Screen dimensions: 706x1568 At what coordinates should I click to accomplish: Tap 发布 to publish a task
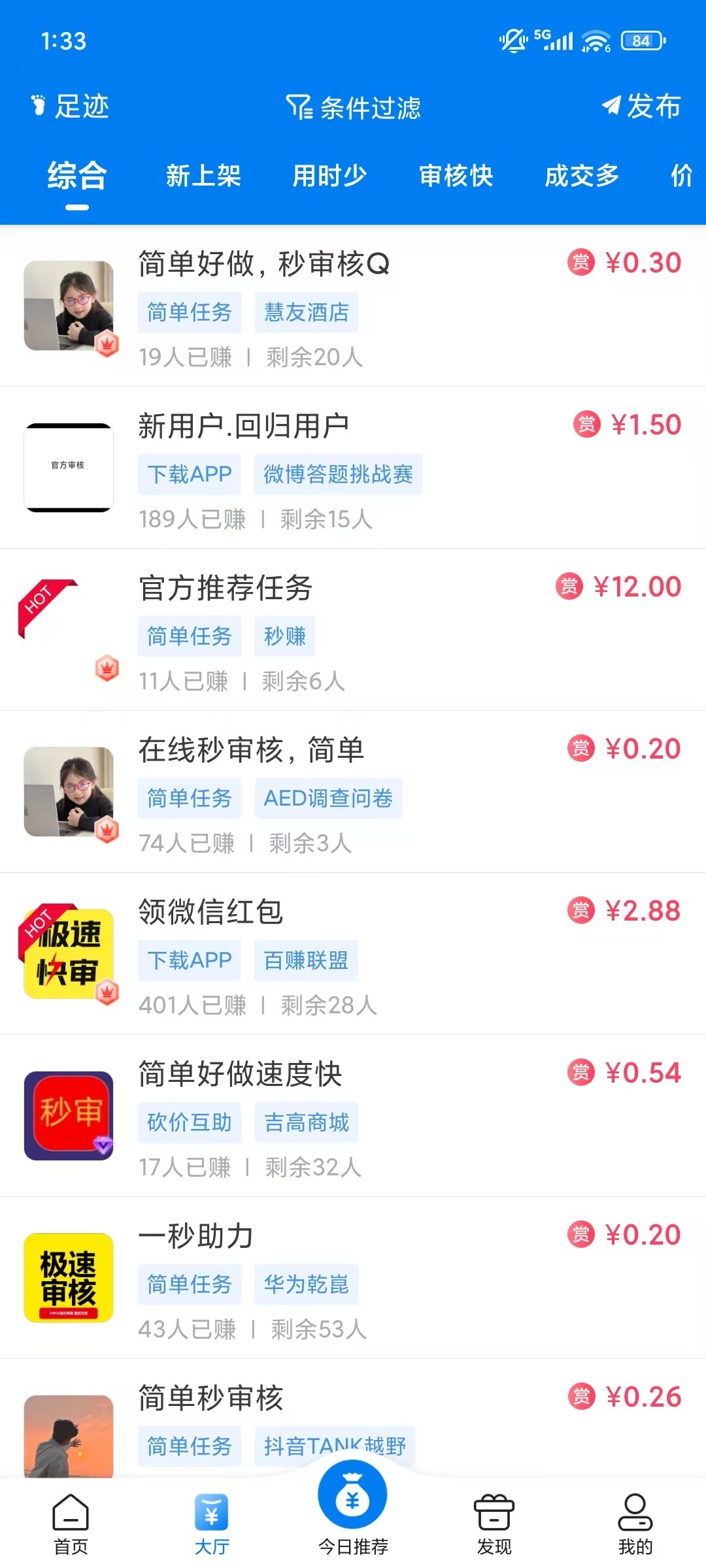(x=641, y=106)
